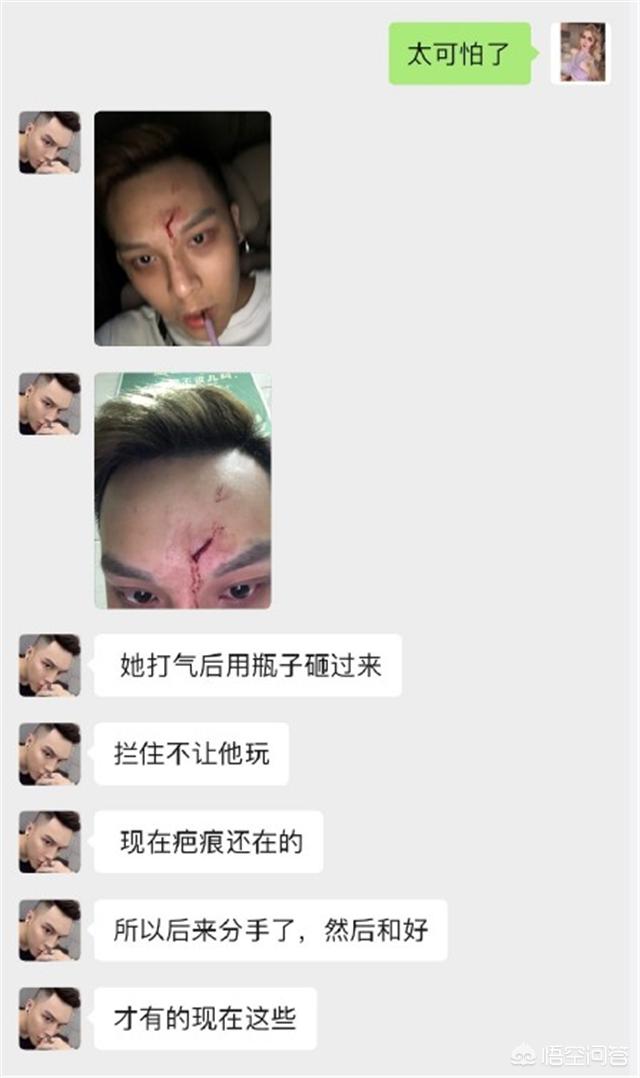Tap the avatar next to 她打气后用瓶子砸过来
Image resolution: width=640 pixels, height=1078 pixels.
click(49, 665)
